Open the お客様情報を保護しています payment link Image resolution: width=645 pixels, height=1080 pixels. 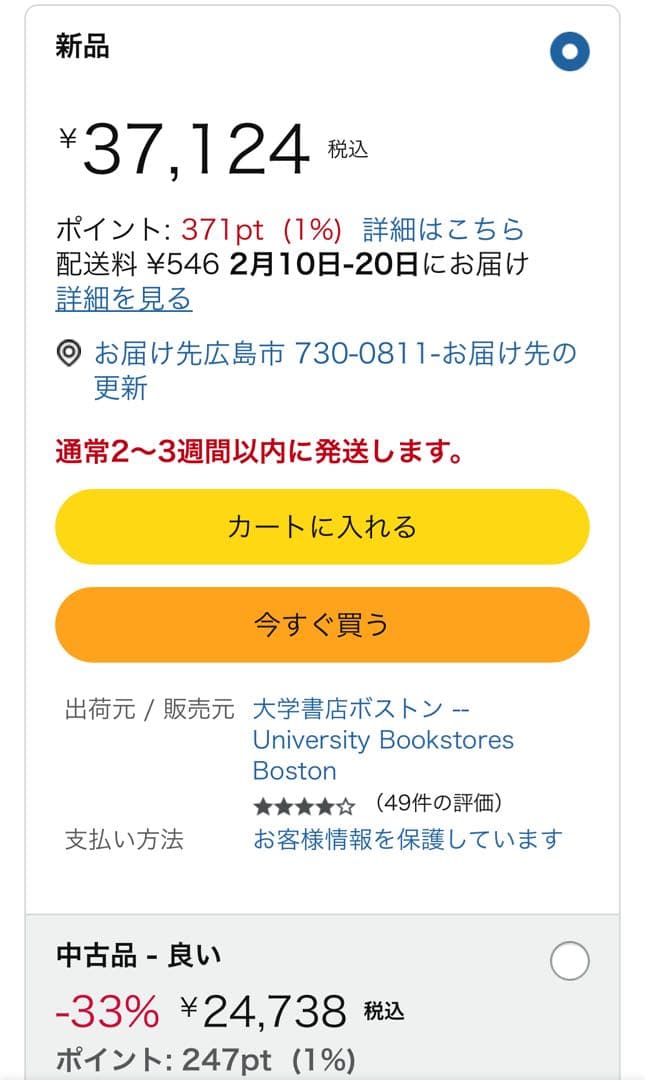(407, 839)
